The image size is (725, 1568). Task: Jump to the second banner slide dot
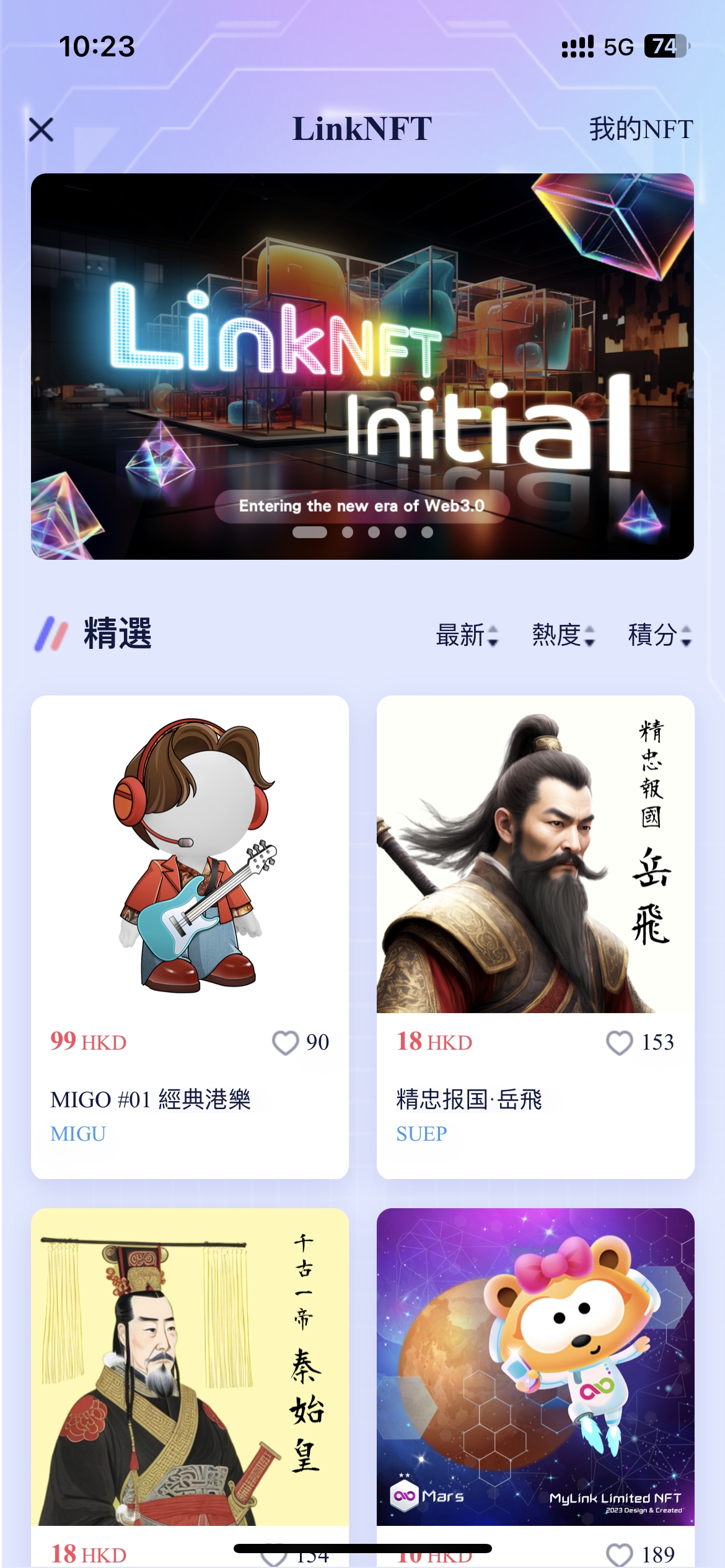tap(348, 532)
